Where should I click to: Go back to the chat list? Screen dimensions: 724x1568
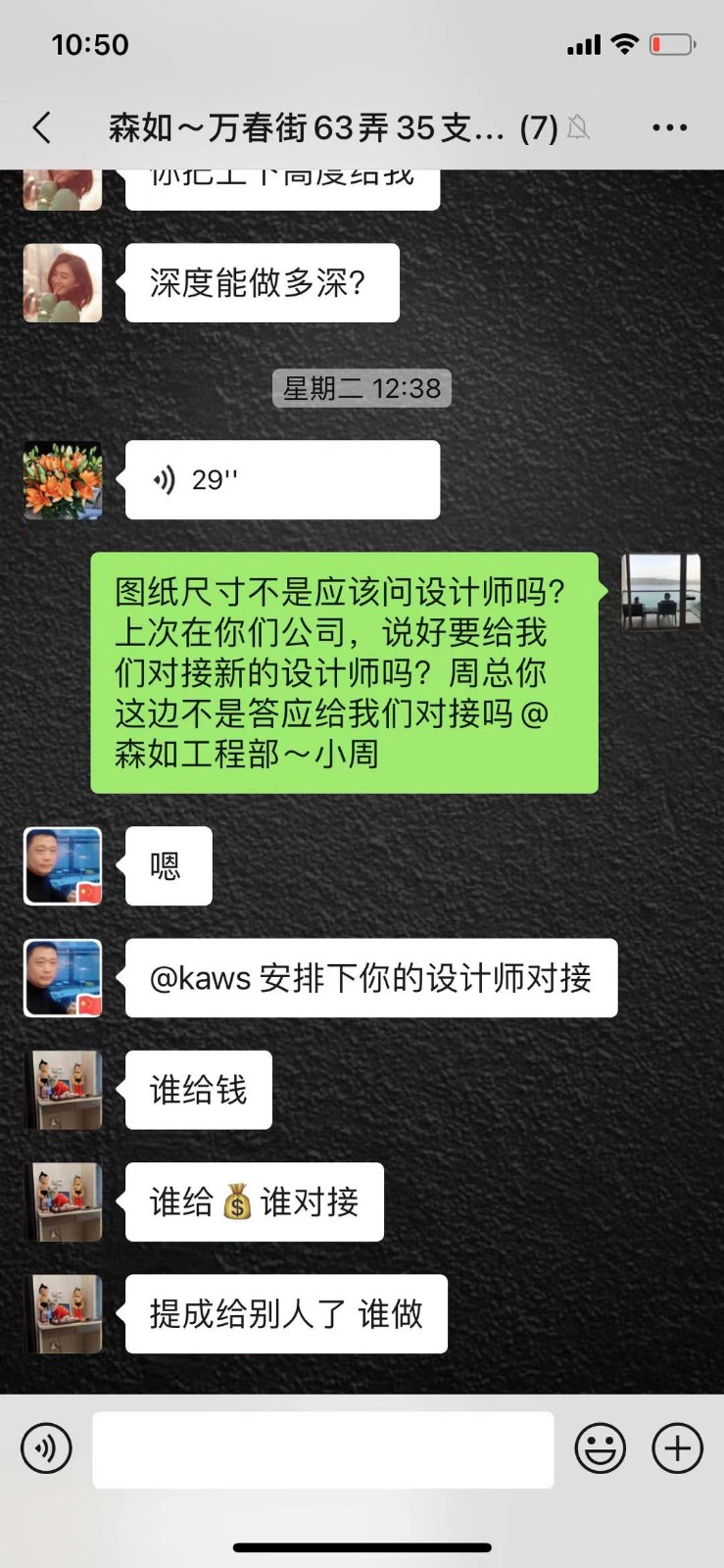coord(42,127)
